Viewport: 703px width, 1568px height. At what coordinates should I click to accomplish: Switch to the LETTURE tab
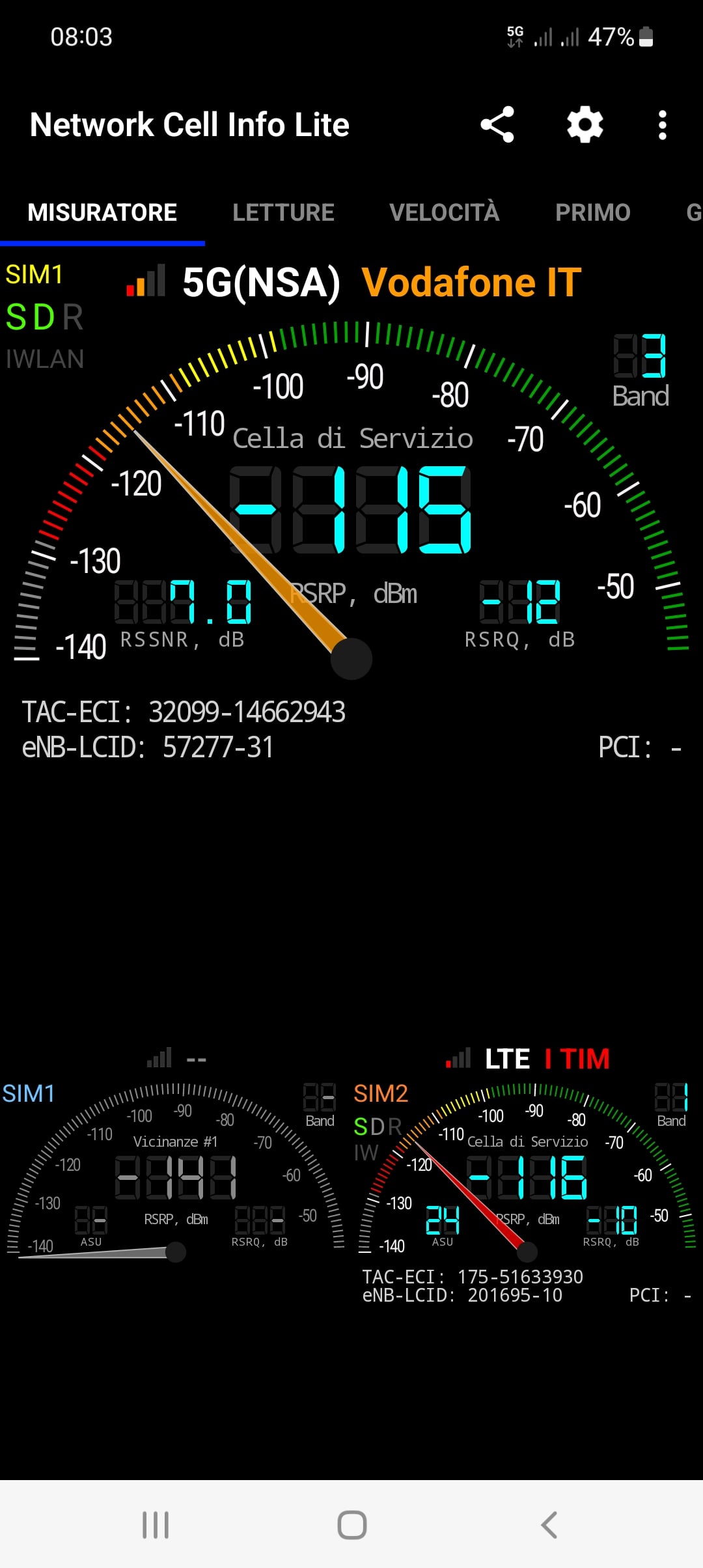283,212
